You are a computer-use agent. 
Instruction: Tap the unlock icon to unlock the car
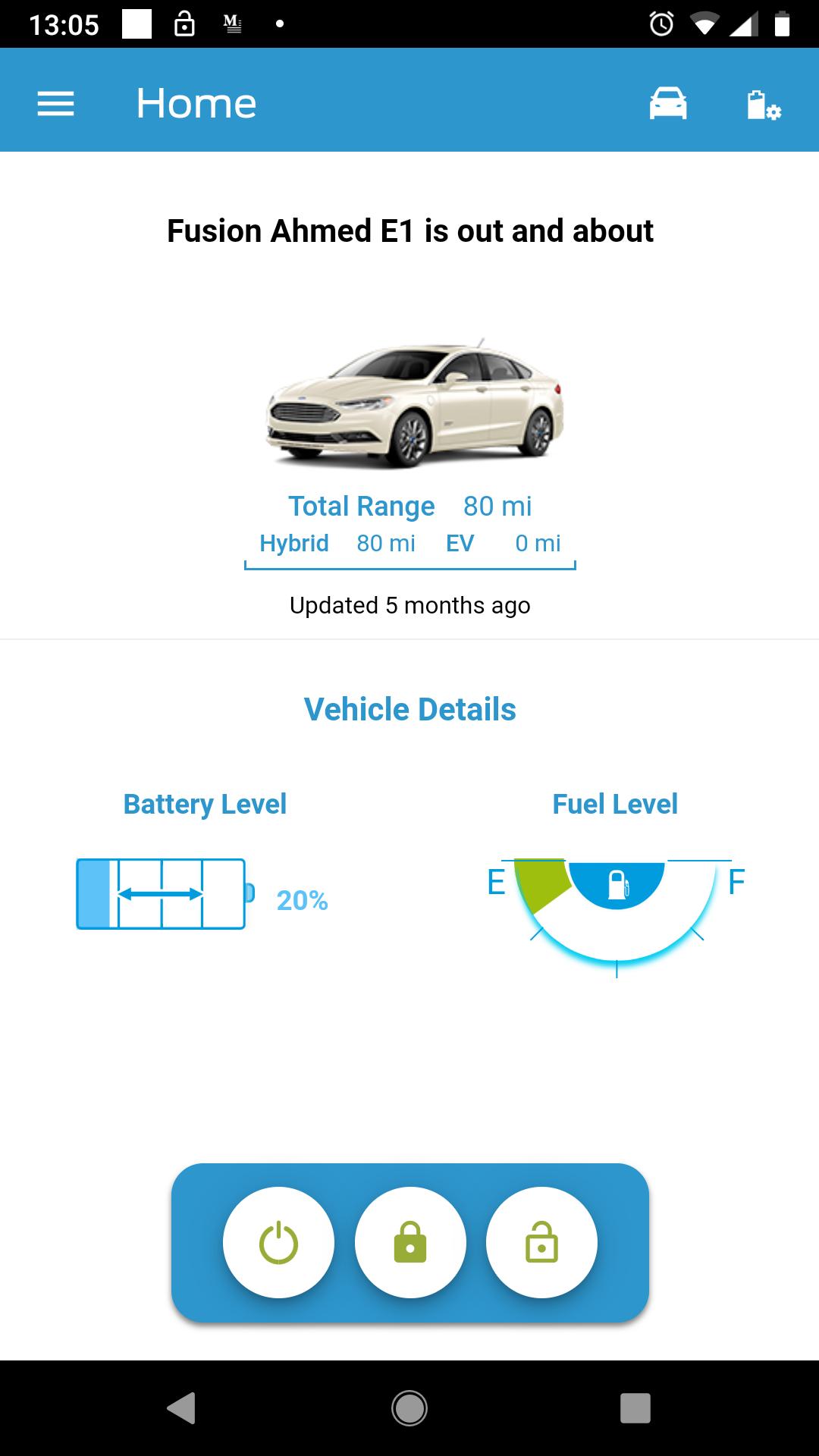[541, 1241]
